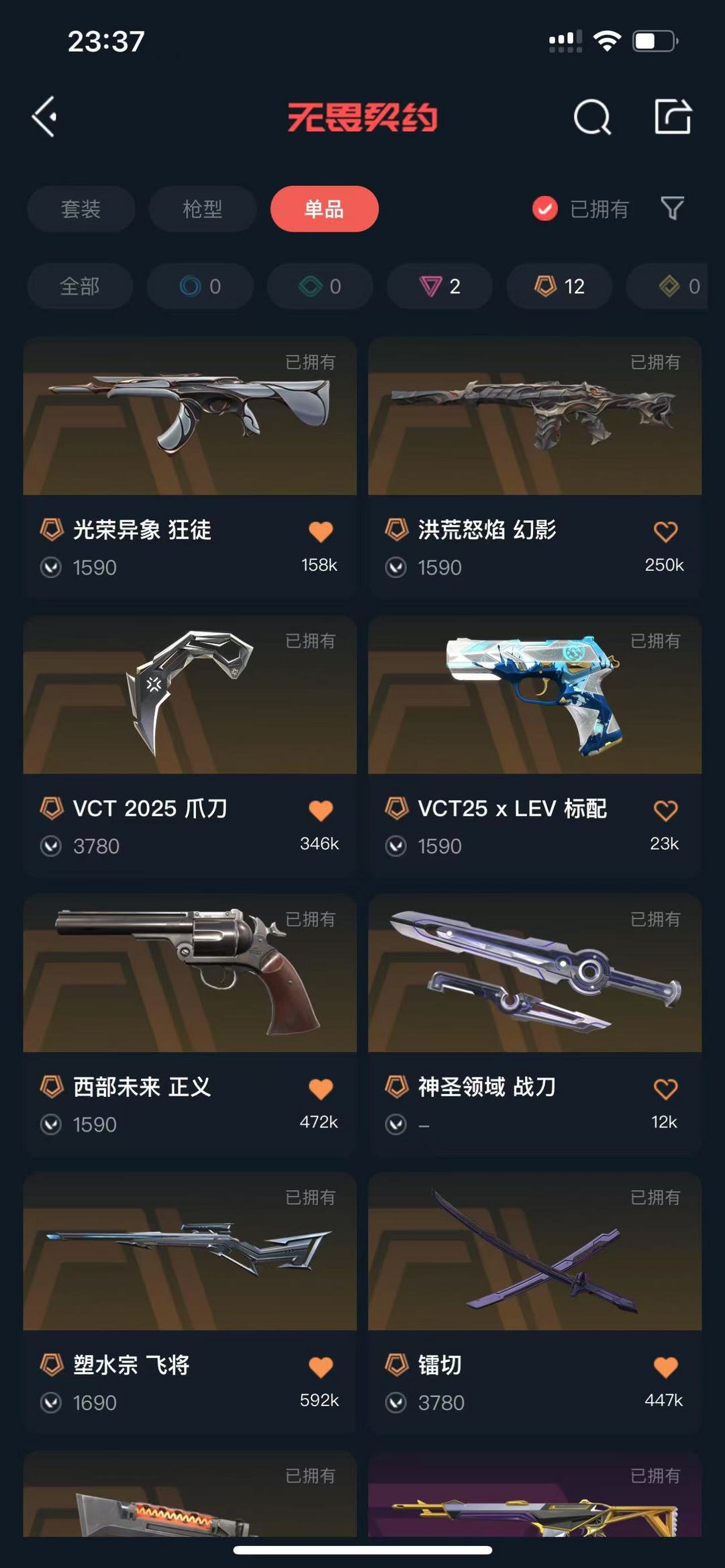This screenshot has width=725, height=1568.
Task: Switch to the 枪型 tab
Action: tap(203, 209)
